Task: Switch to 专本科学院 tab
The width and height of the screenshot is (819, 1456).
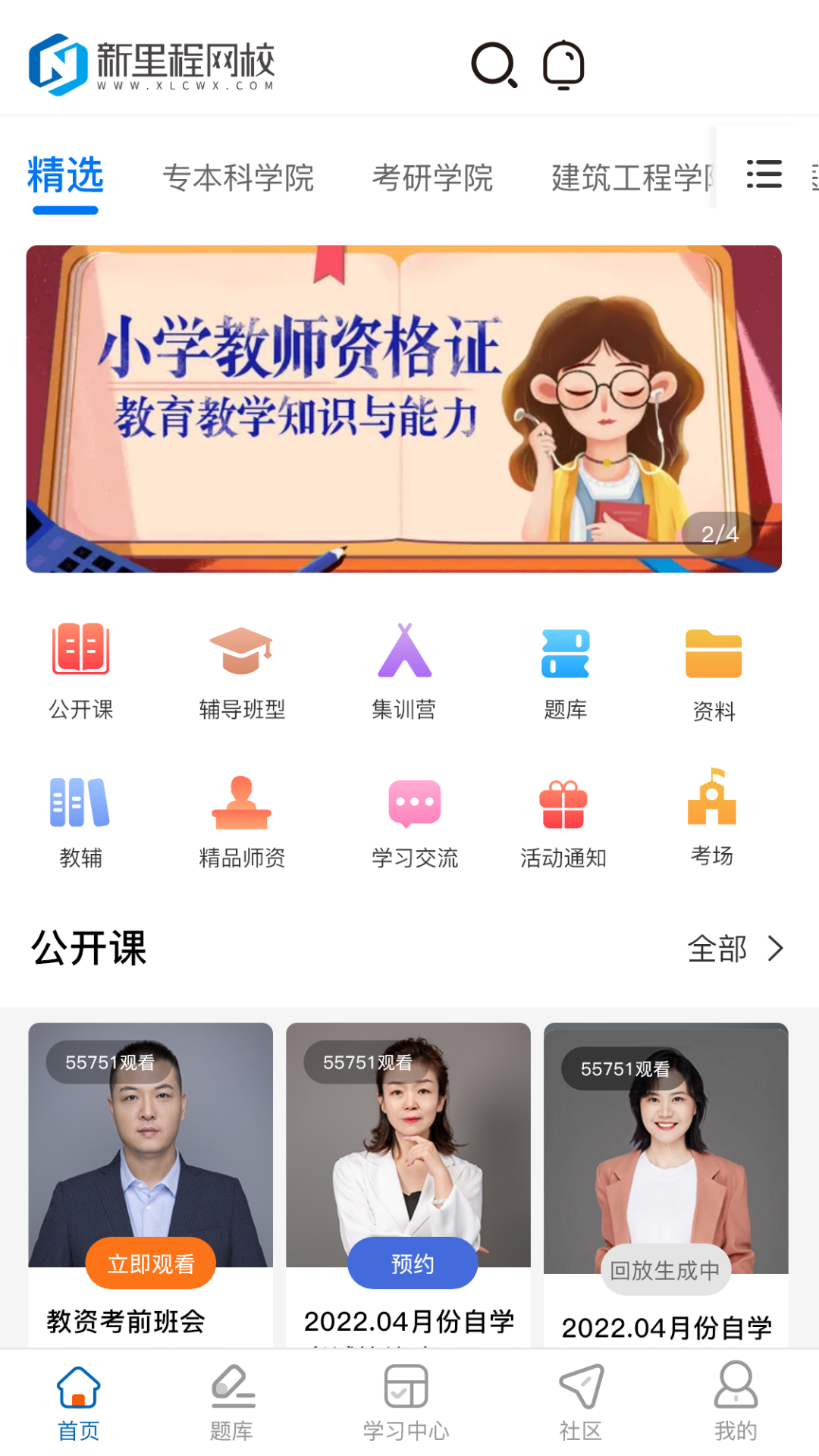Action: pos(238,178)
